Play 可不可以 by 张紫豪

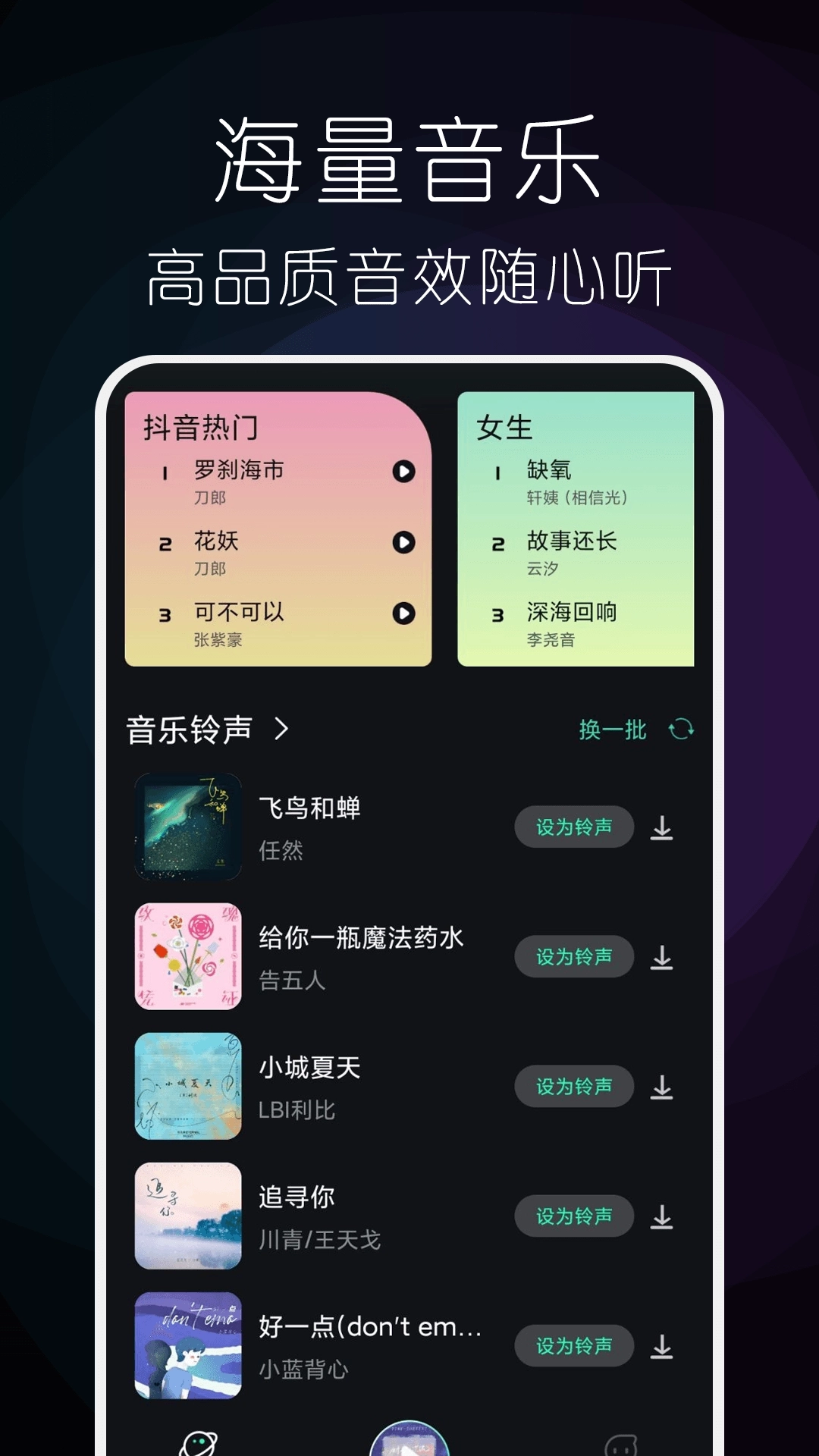403,614
